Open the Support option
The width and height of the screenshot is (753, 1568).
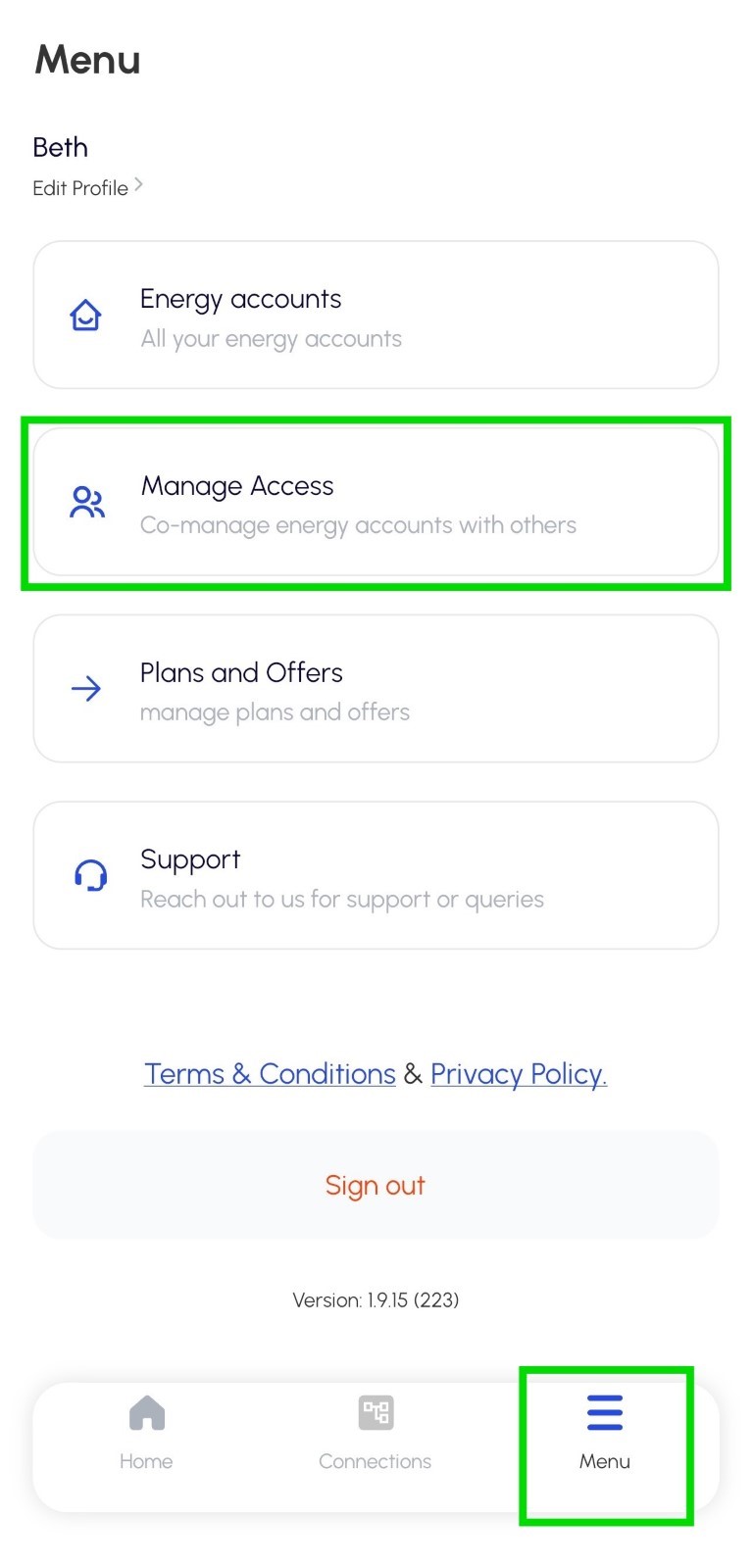376,875
